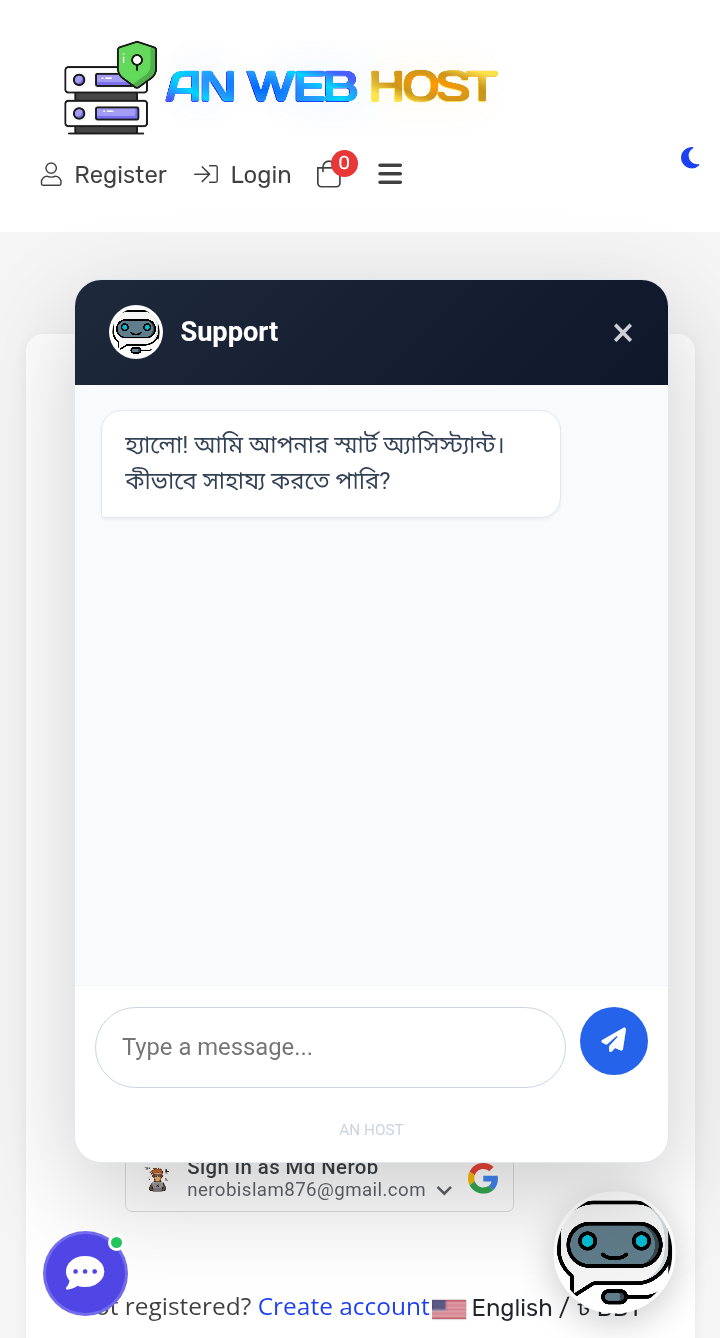Tap the robot assistant launcher
This screenshot has width=720, height=1338.
(614, 1250)
